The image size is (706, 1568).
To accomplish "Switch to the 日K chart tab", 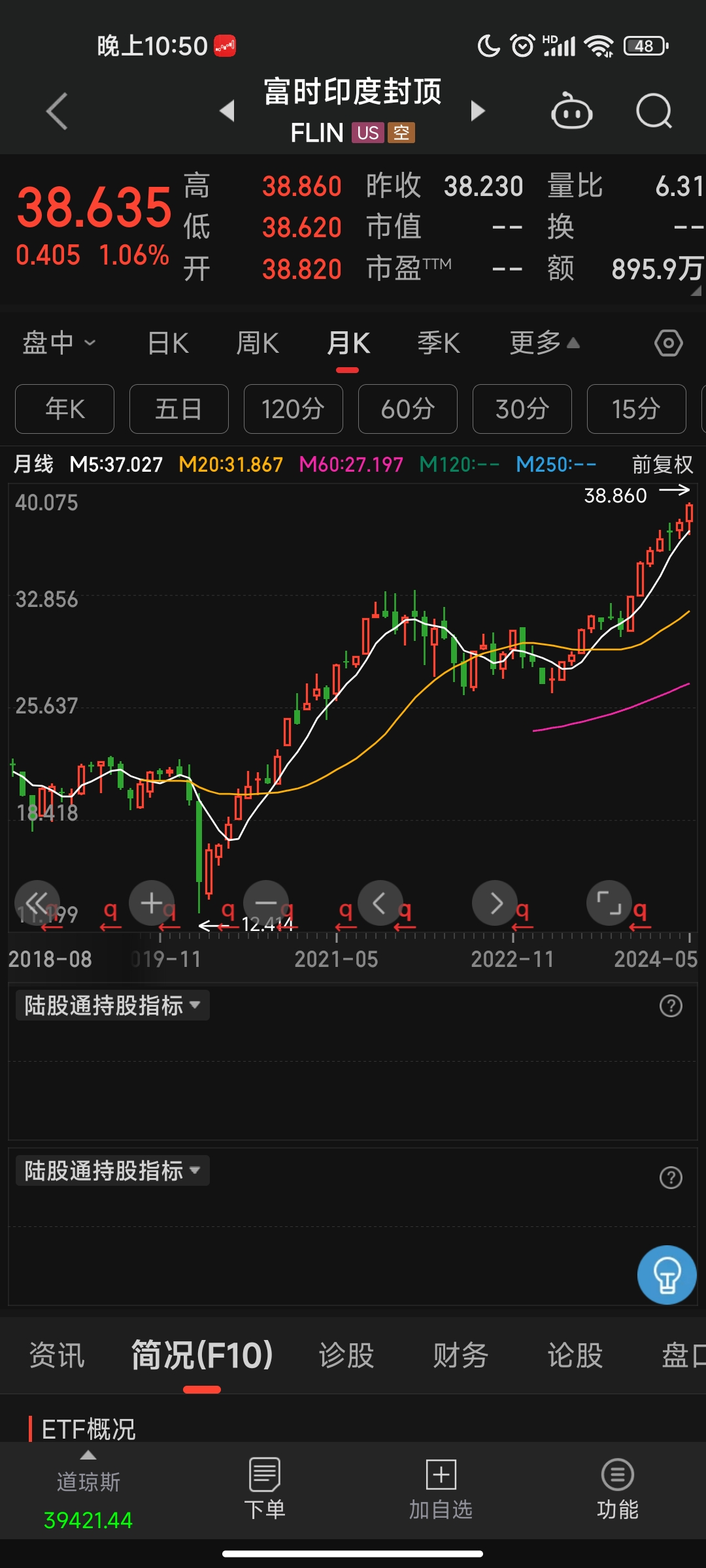I will click(168, 343).
